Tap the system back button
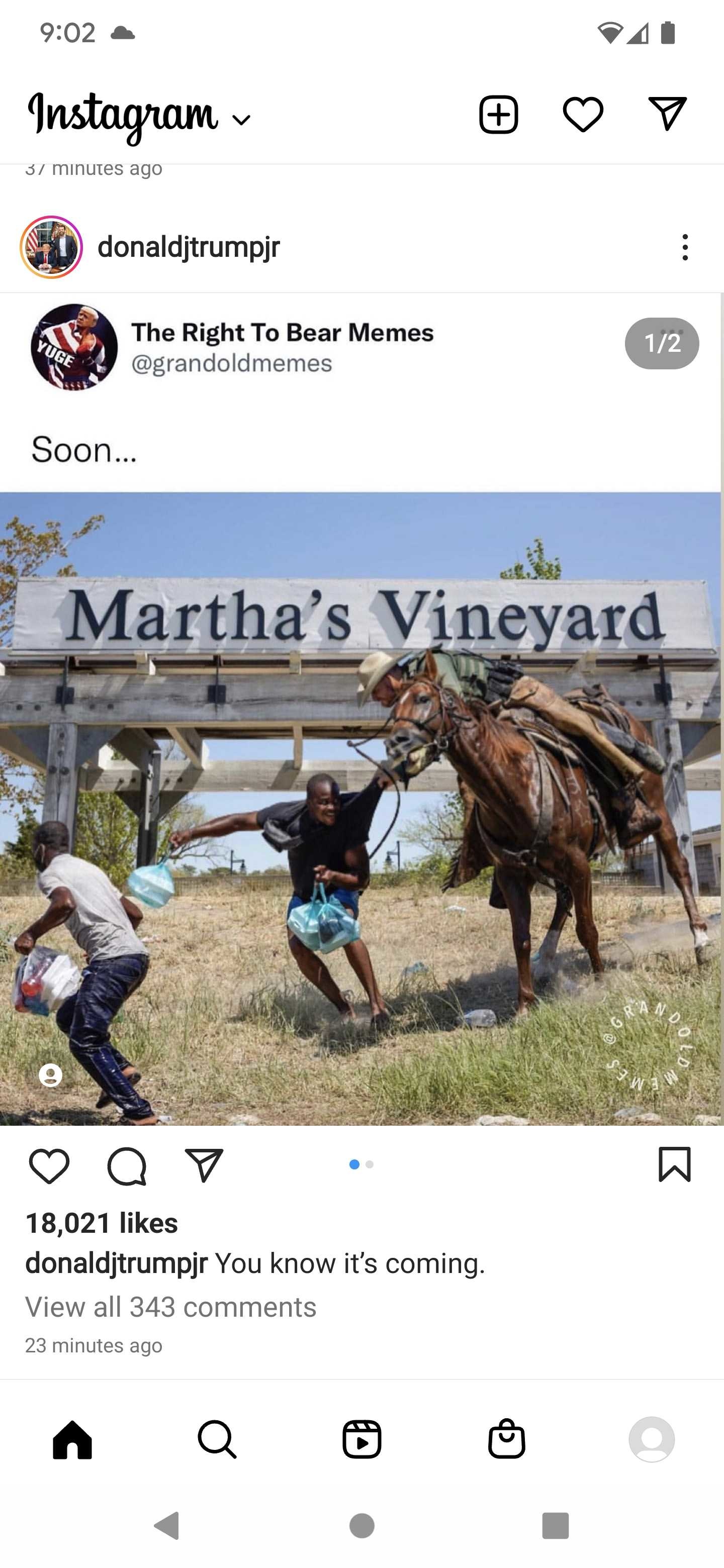 click(167, 1526)
